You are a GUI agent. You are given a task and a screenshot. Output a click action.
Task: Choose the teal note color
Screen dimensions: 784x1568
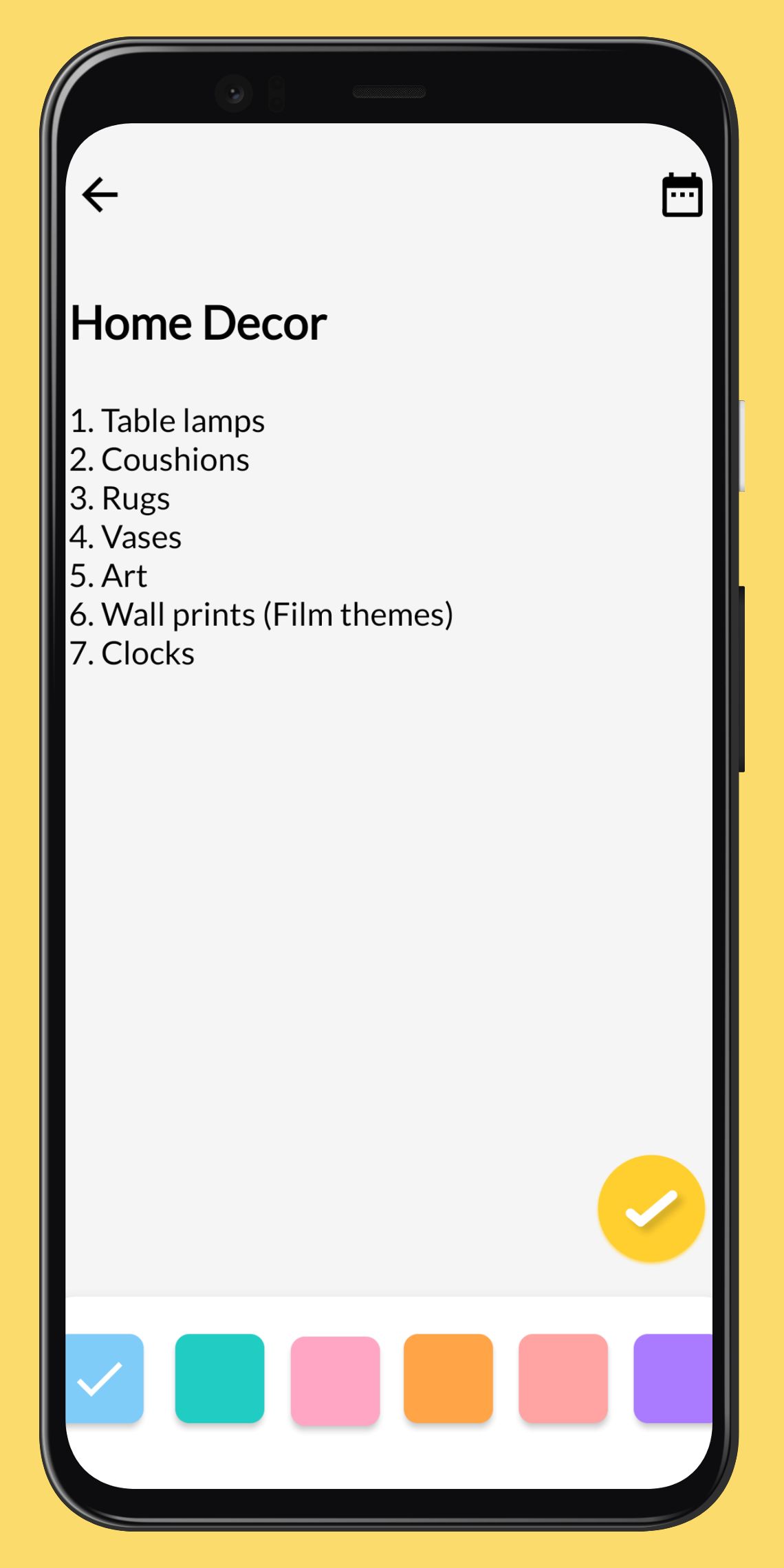[220, 1378]
